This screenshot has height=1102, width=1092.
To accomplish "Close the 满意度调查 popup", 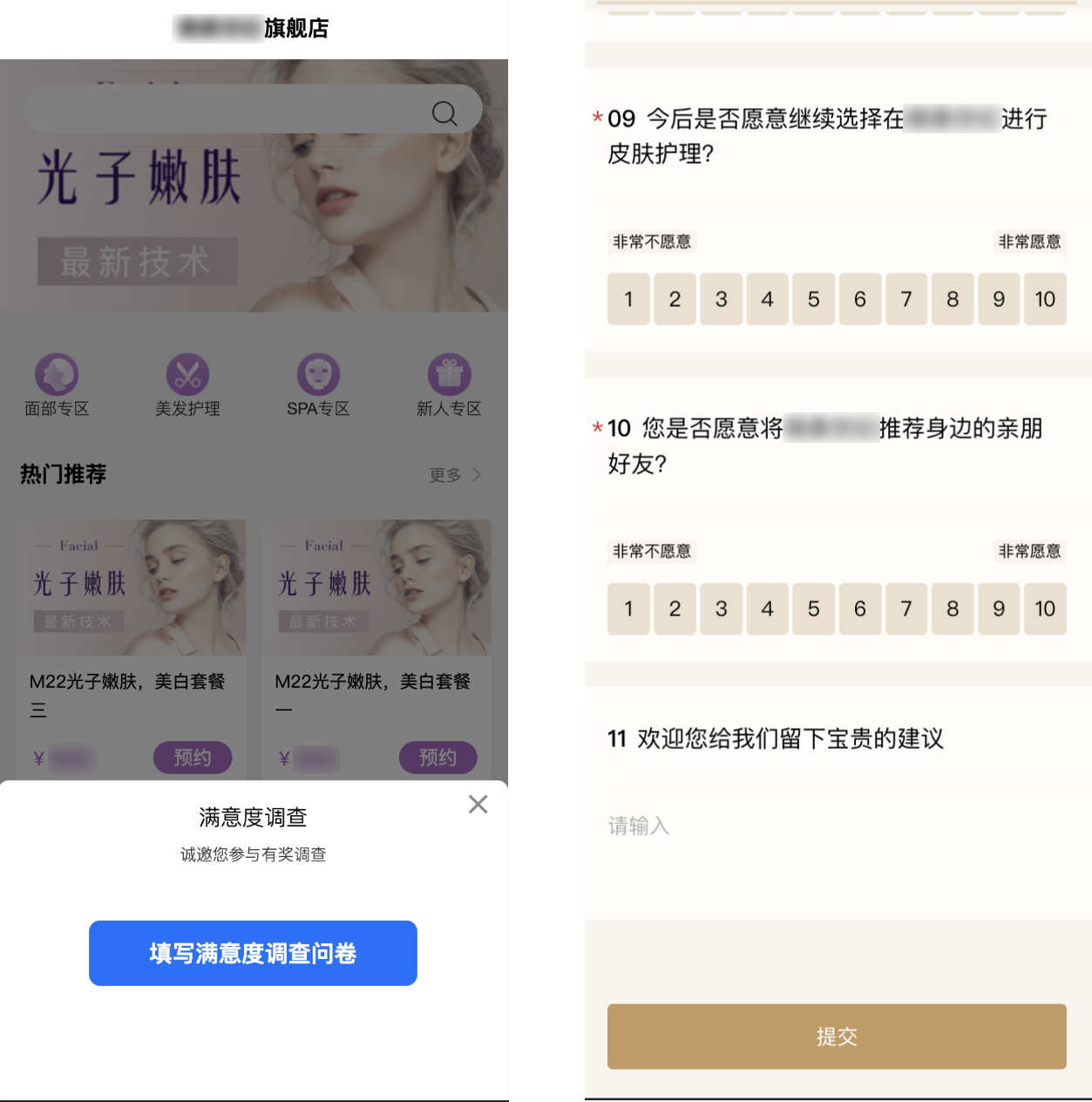I will click(x=478, y=804).
